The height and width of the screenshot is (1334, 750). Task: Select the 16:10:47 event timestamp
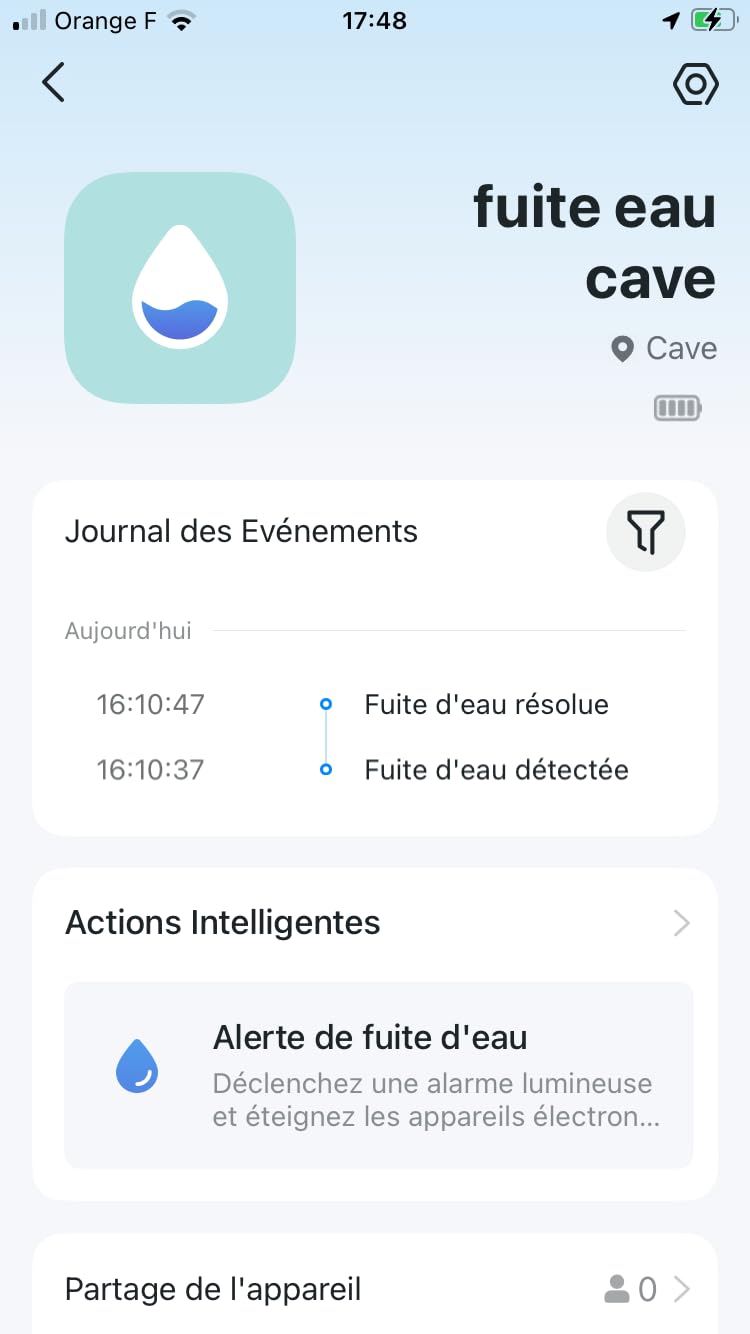150,704
